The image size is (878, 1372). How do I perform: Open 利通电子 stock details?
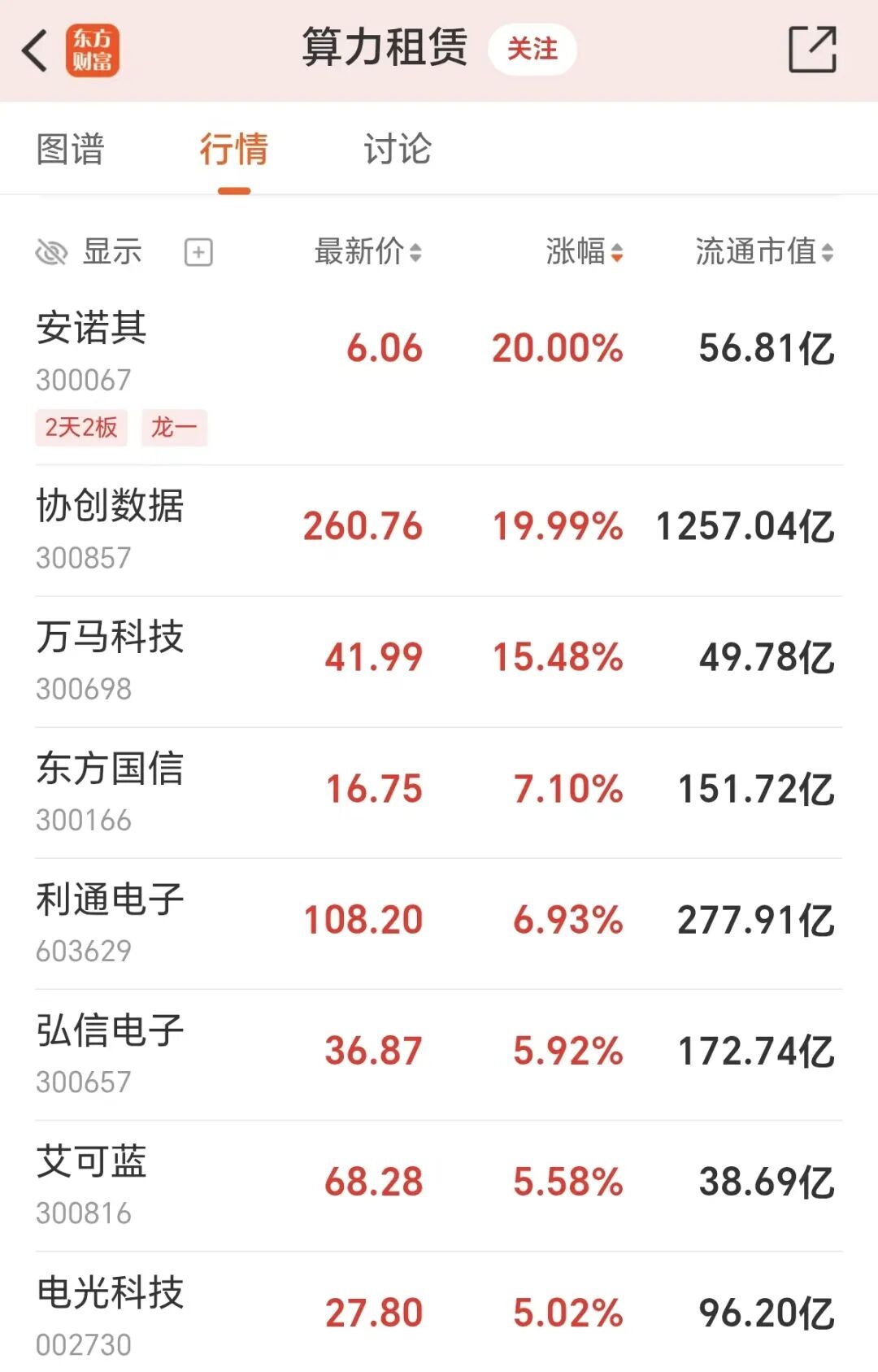click(110, 899)
